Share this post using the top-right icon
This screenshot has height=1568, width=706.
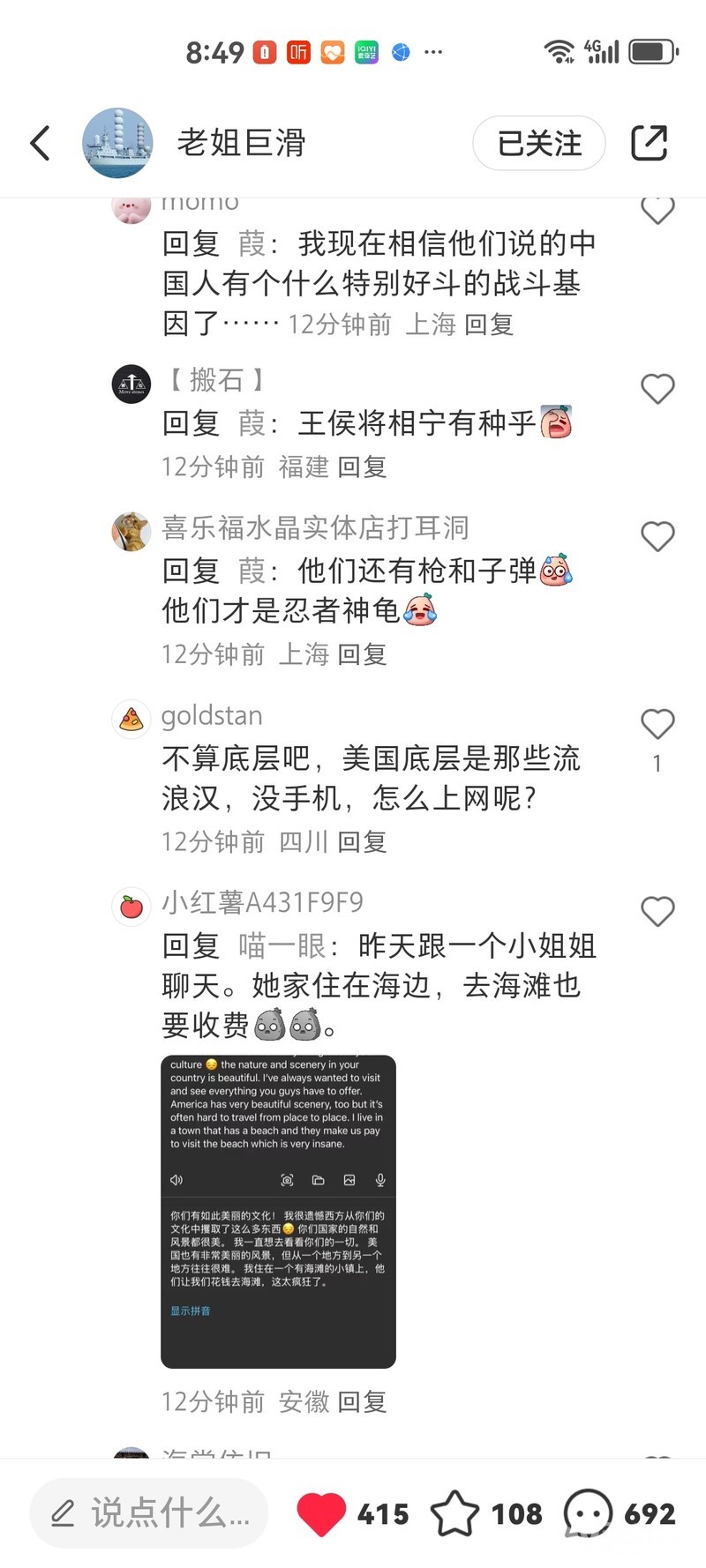[649, 143]
